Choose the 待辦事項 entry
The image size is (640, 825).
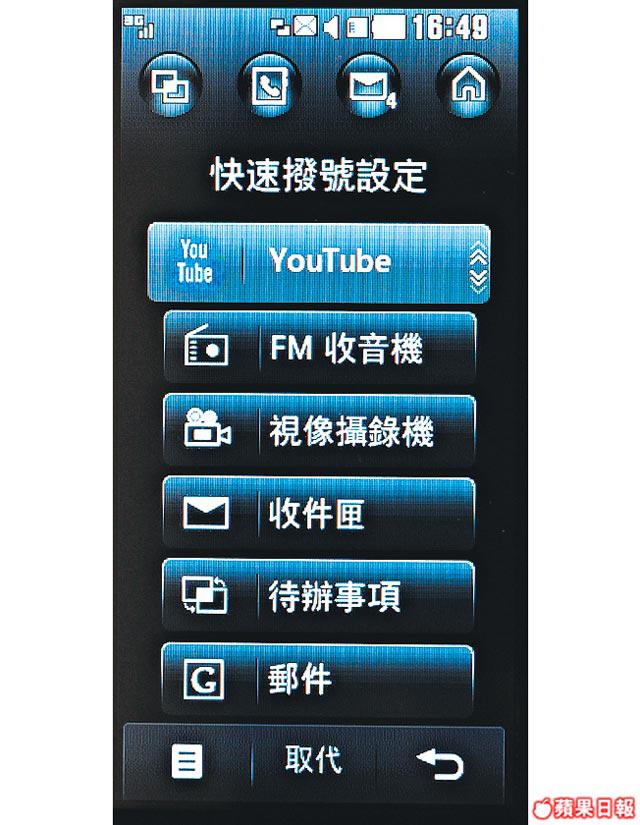click(319, 597)
